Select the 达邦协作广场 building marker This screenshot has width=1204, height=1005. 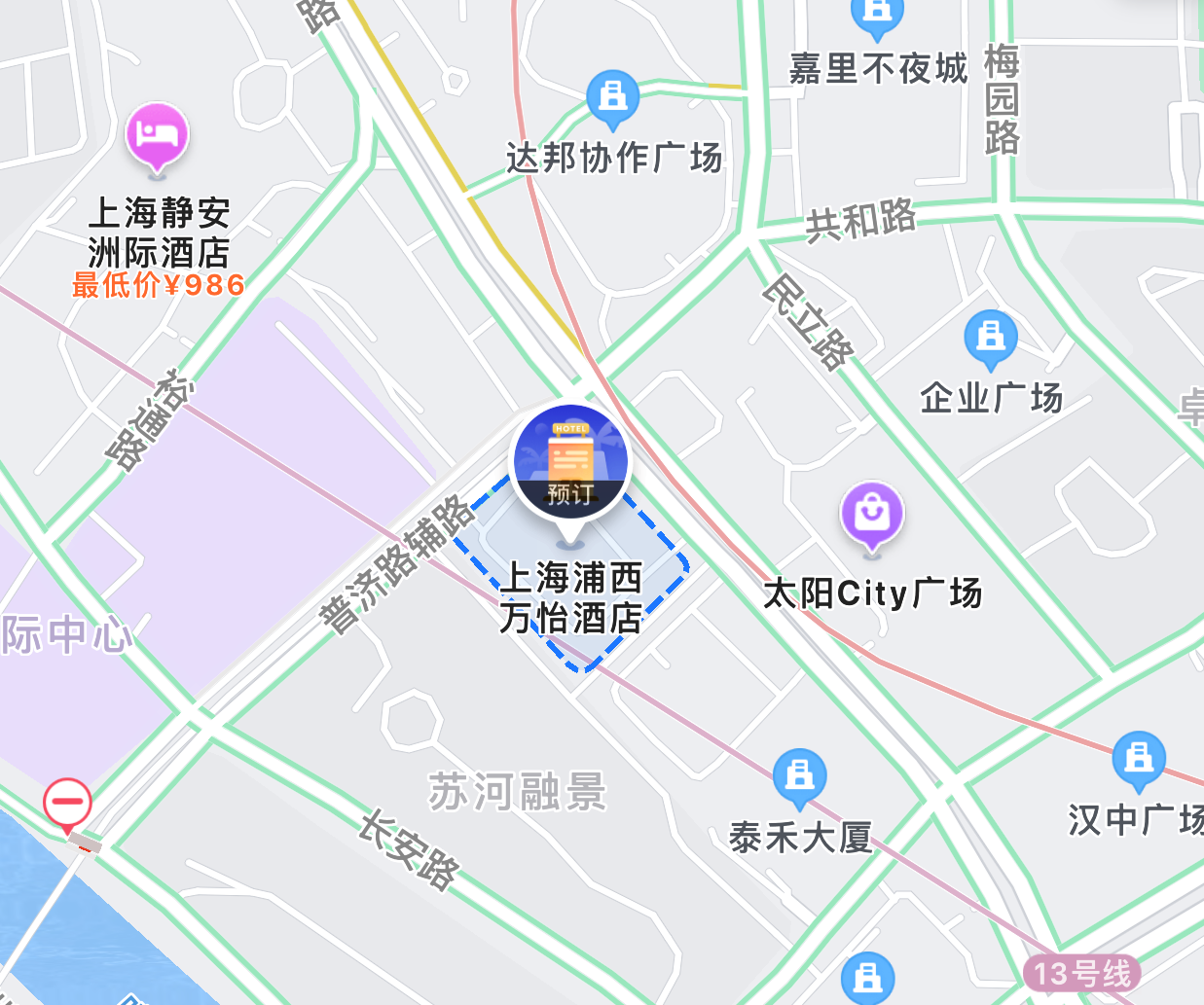[x=612, y=97]
